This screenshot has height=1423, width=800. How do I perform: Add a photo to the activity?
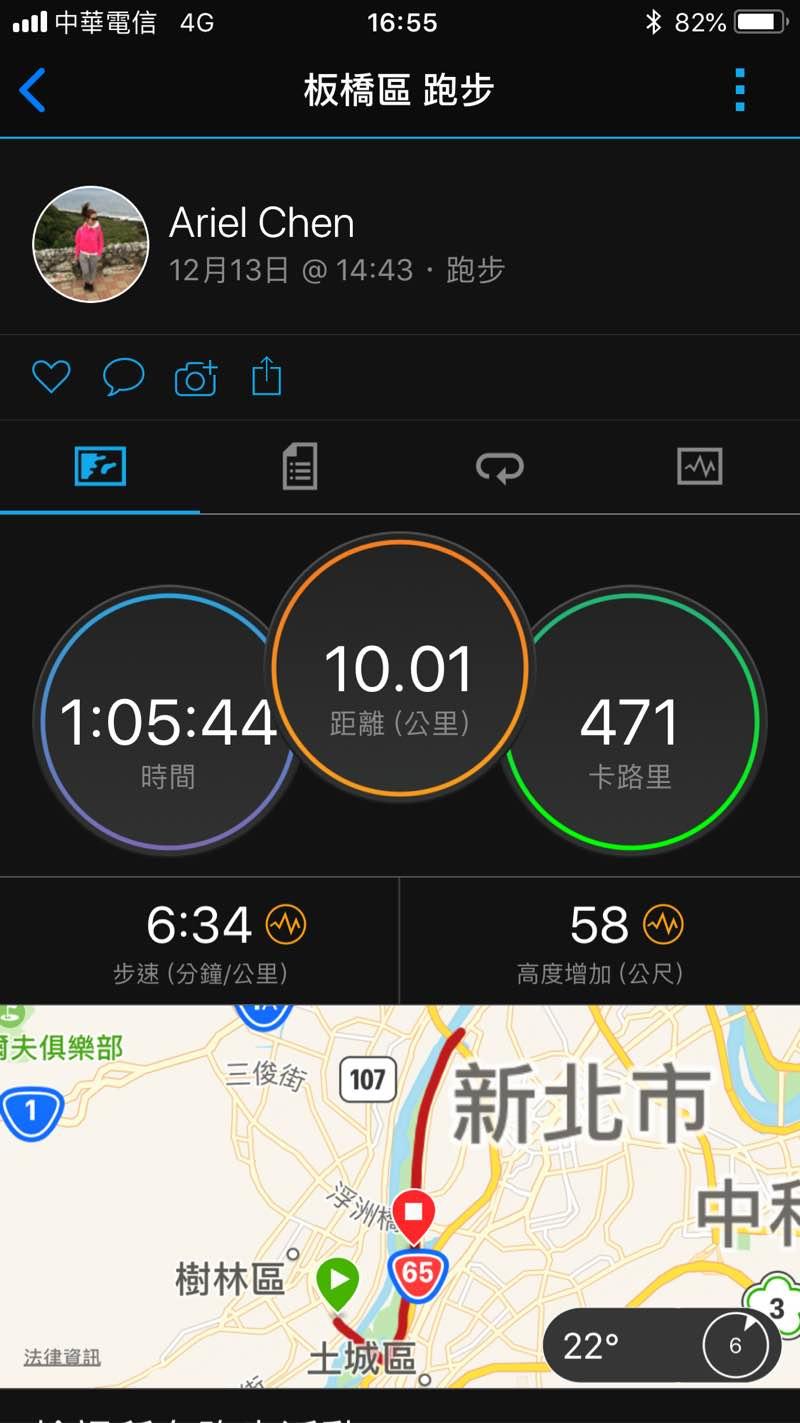click(x=196, y=378)
